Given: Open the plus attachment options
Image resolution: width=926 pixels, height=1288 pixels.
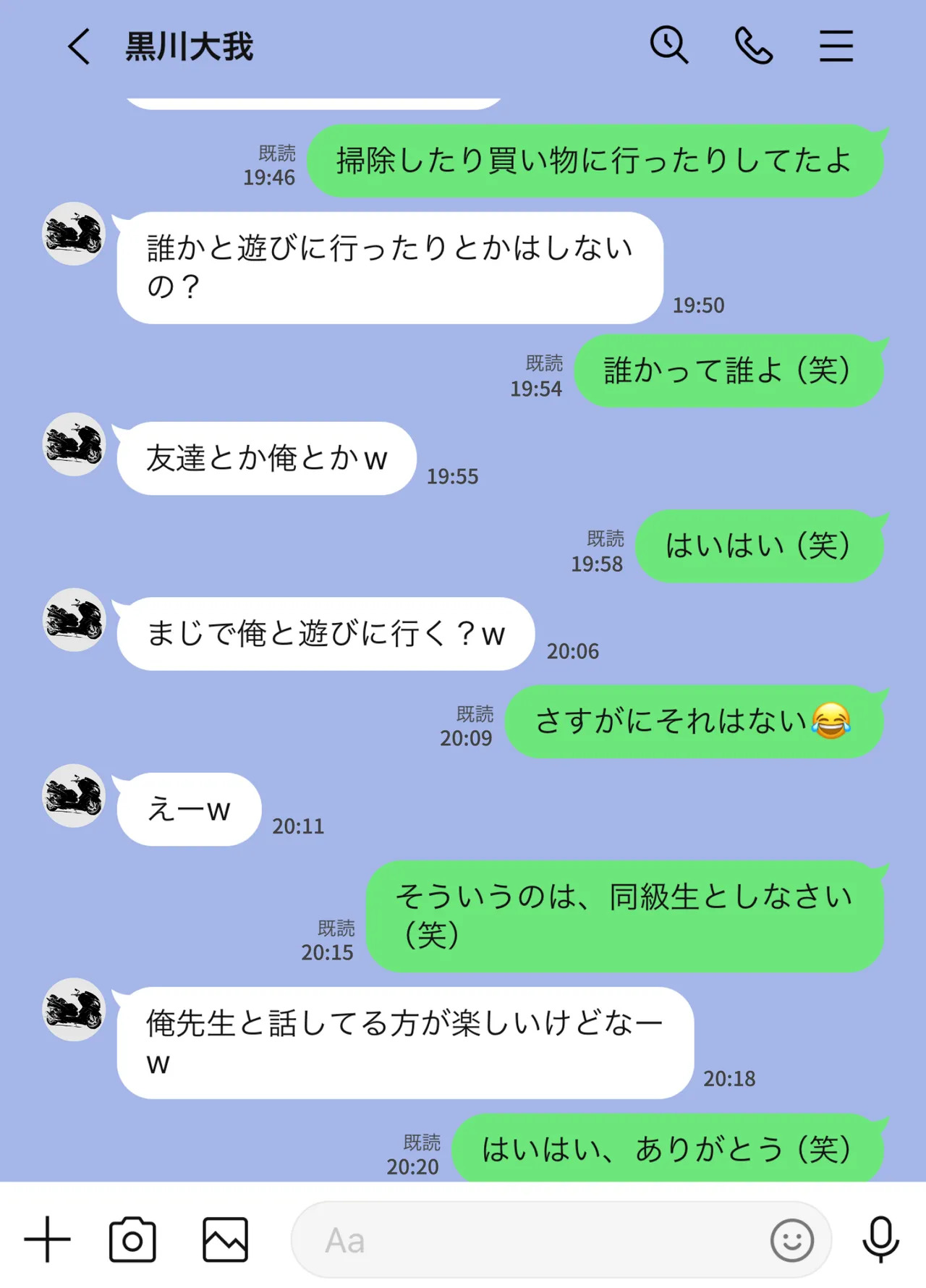Looking at the screenshot, I should (x=48, y=1240).
